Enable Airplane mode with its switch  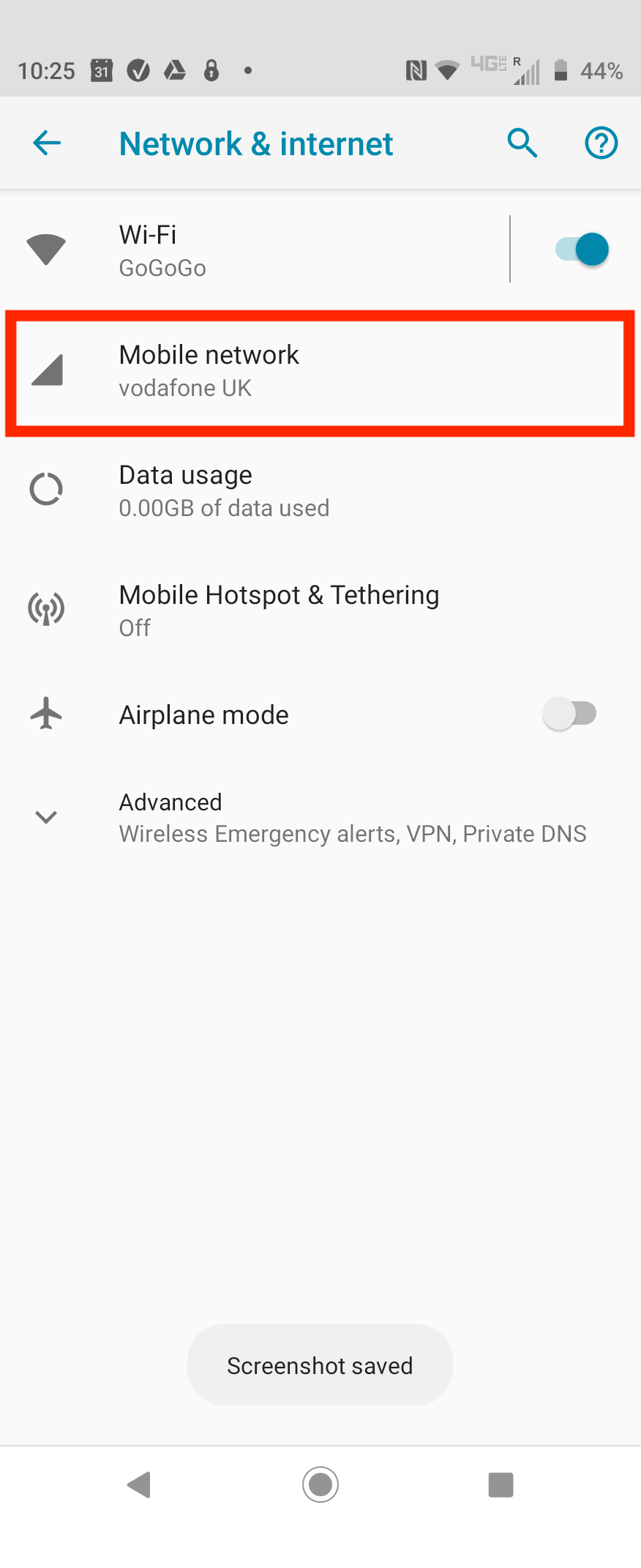tap(571, 712)
